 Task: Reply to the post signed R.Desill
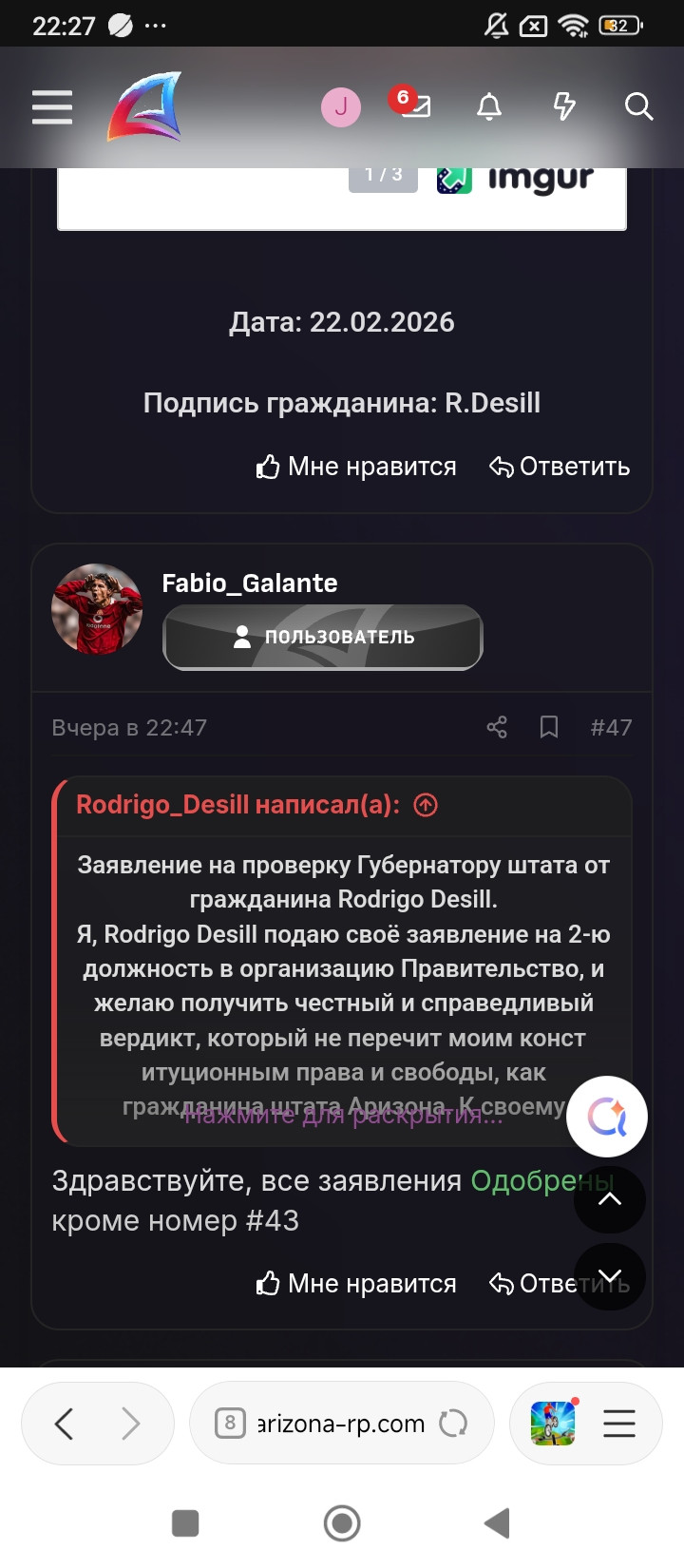point(560,467)
